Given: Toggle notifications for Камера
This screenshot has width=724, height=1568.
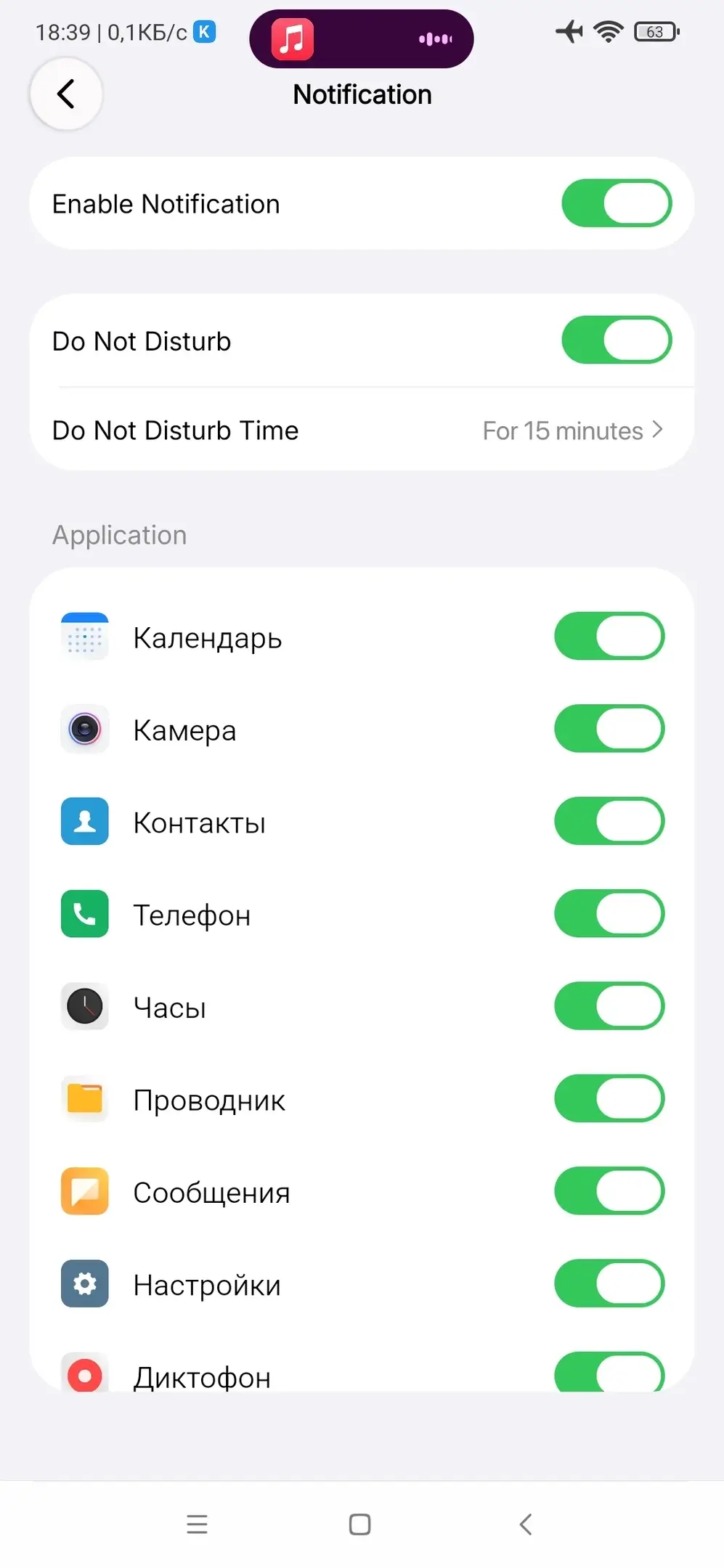Looking at the screenshot, I should pos(609,729).
